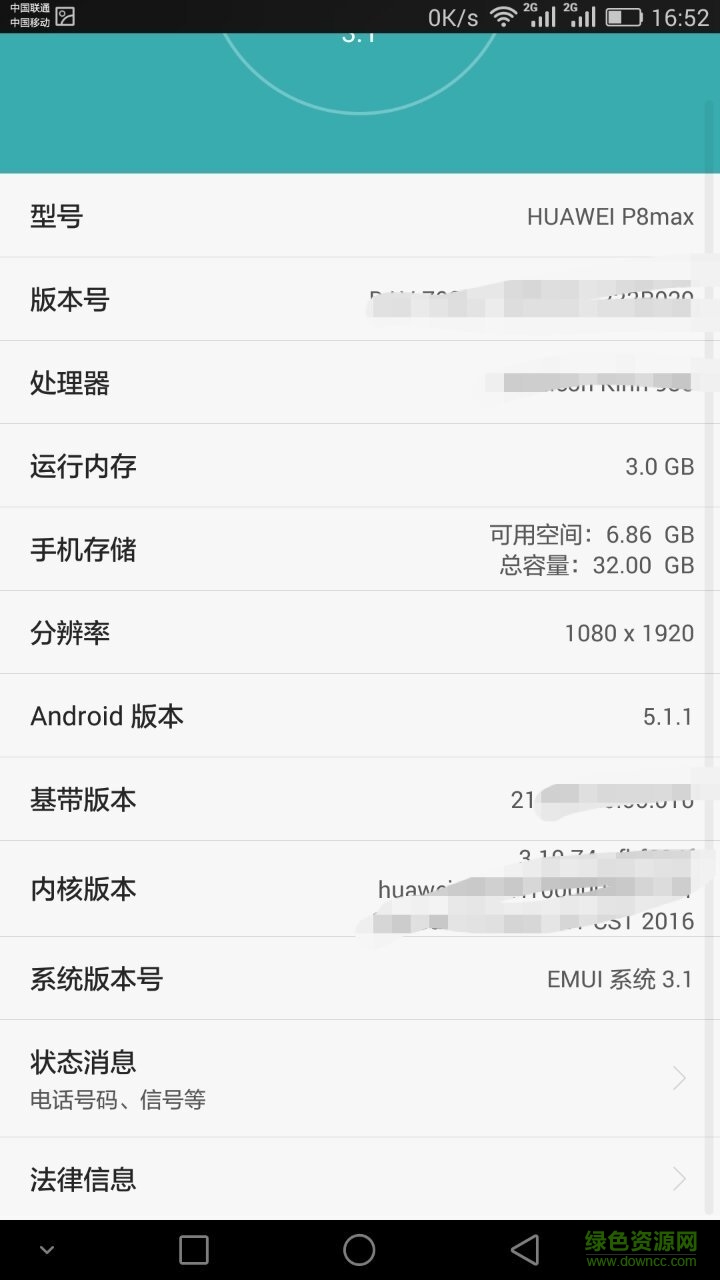Open the 状态消息 item

point(360,1078)
